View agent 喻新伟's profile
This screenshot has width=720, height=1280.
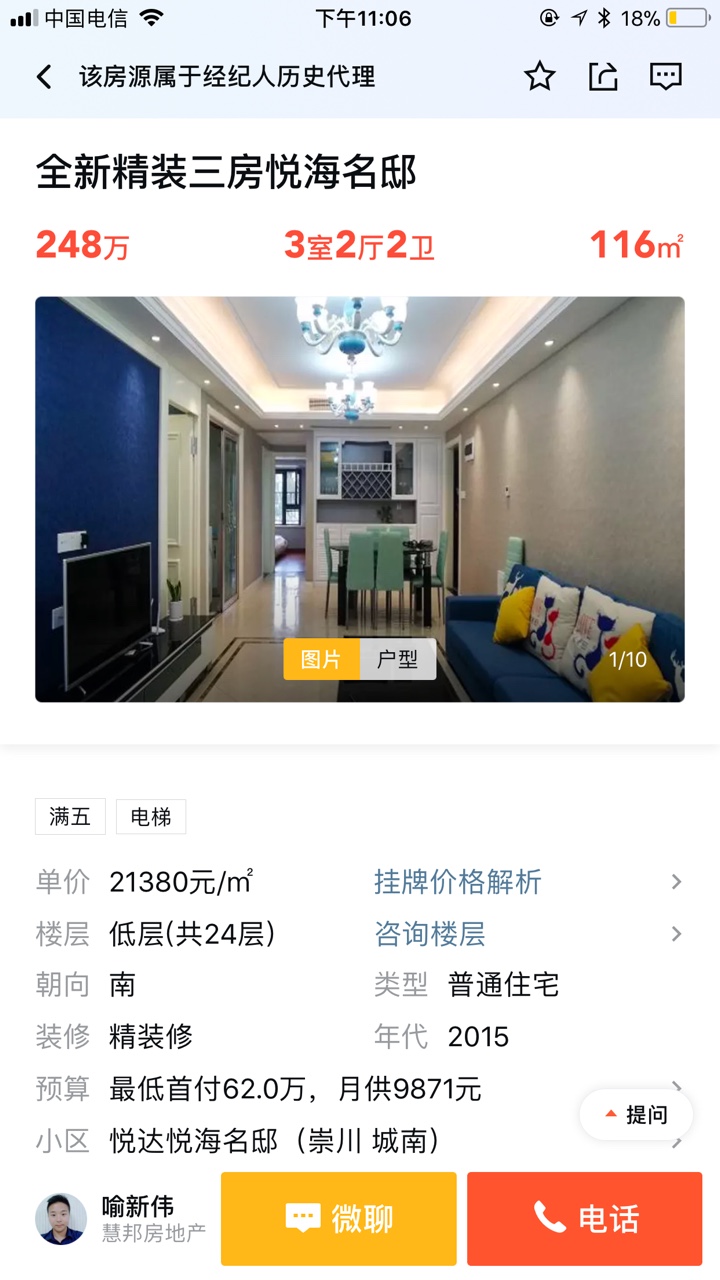pos(62,1218)
